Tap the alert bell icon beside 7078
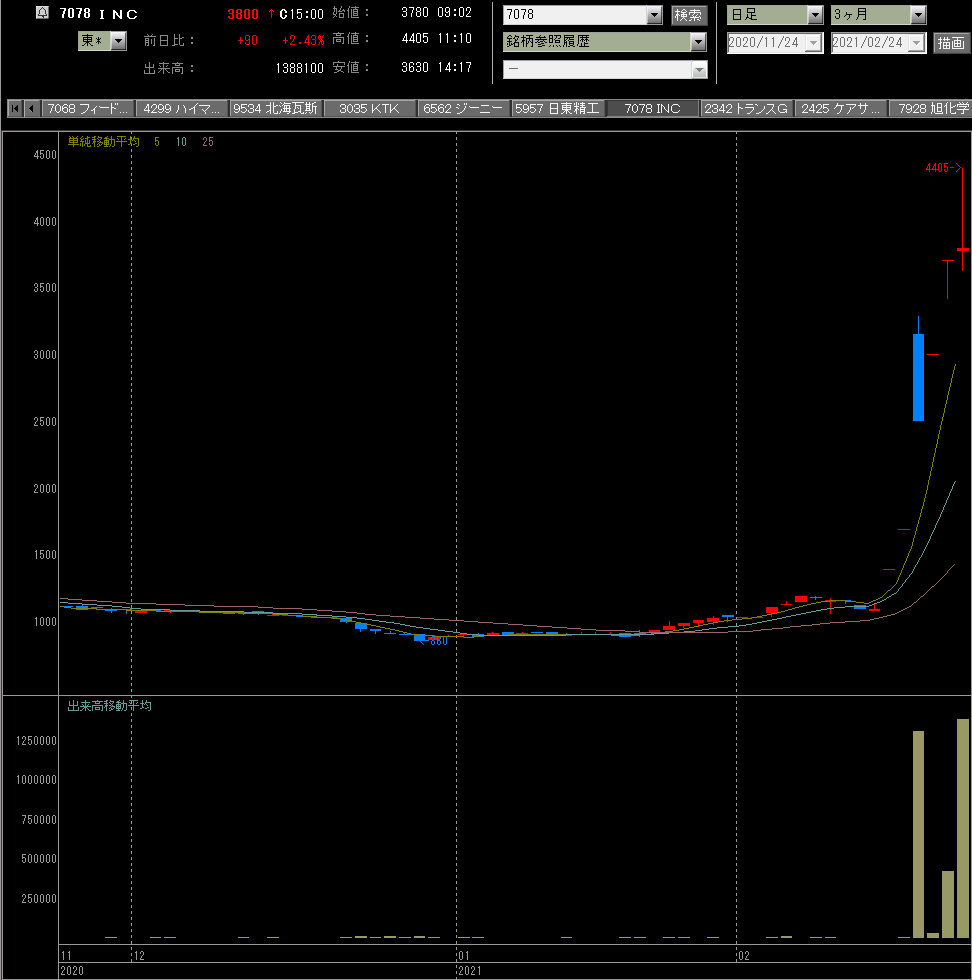The width and height of the screenshot is (972, 980). click(42, 12)
